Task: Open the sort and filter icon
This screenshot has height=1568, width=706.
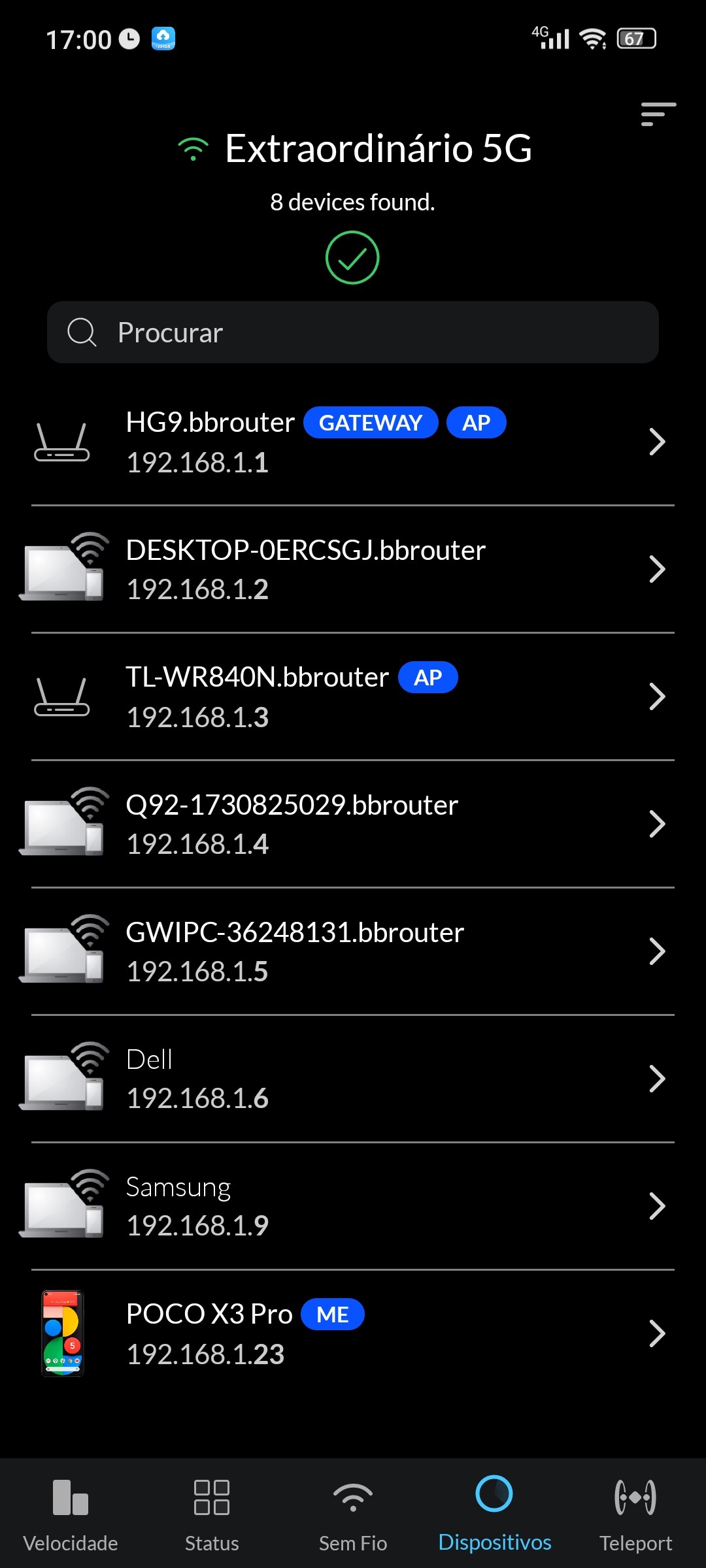Action: (x=658, y=114)
